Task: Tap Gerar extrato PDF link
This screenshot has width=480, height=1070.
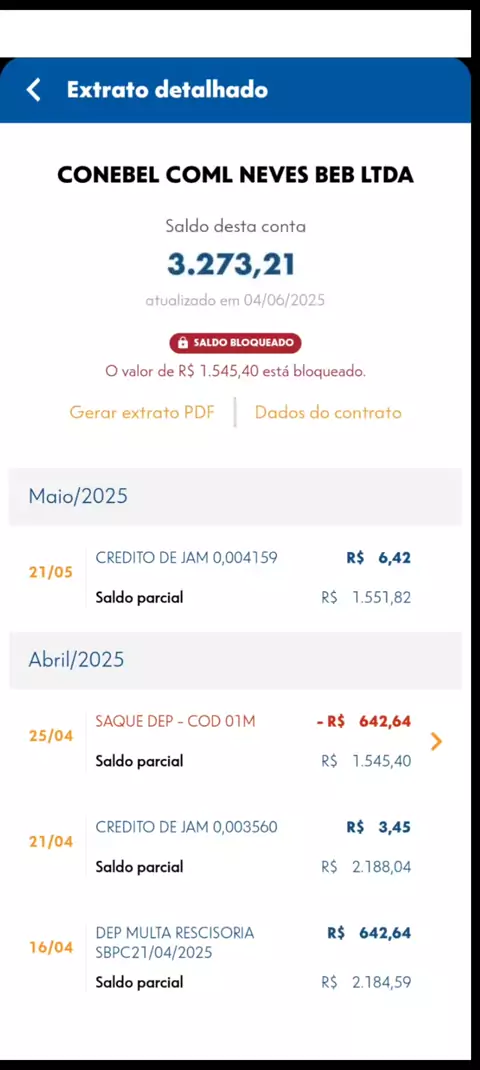Action: click(142, 412)
